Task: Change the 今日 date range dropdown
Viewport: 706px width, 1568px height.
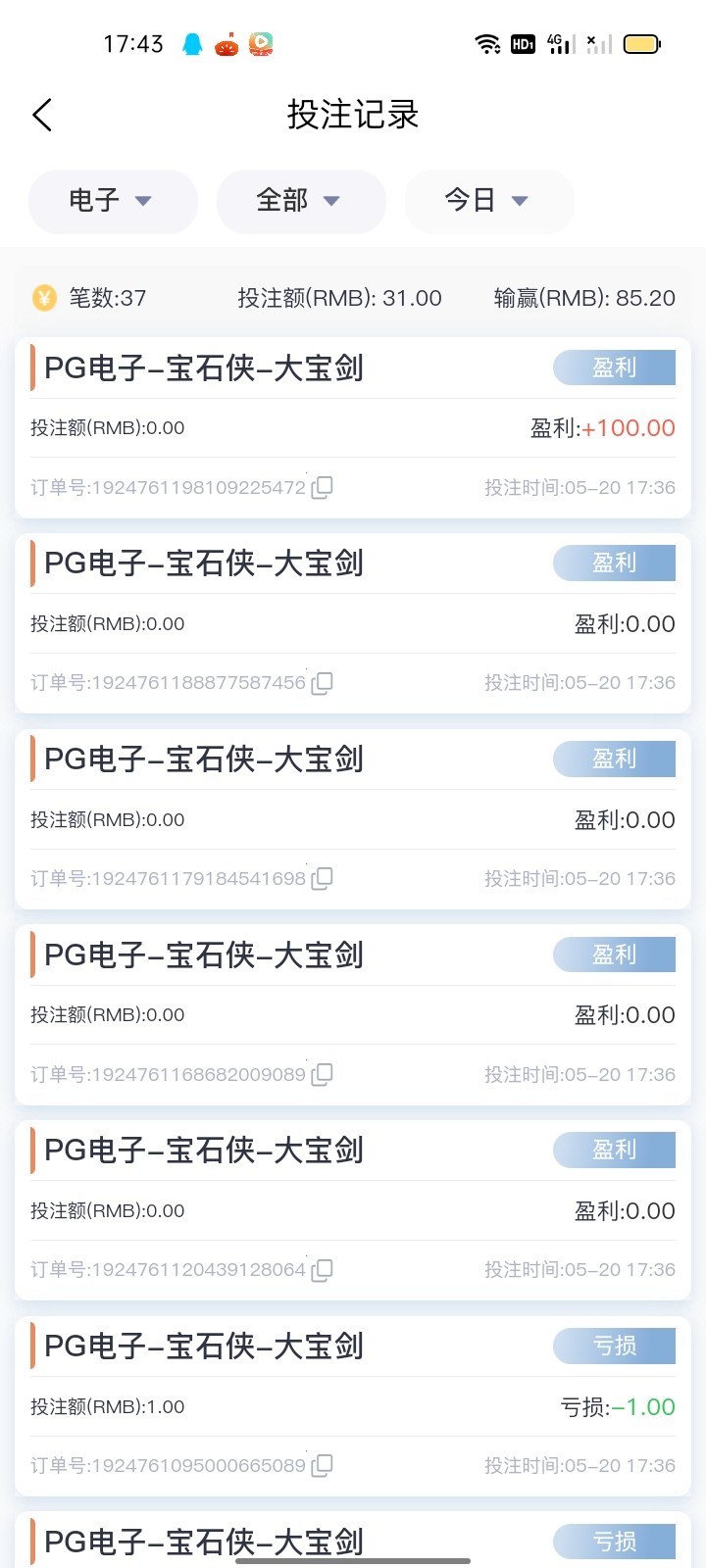Action: point(488,201)
